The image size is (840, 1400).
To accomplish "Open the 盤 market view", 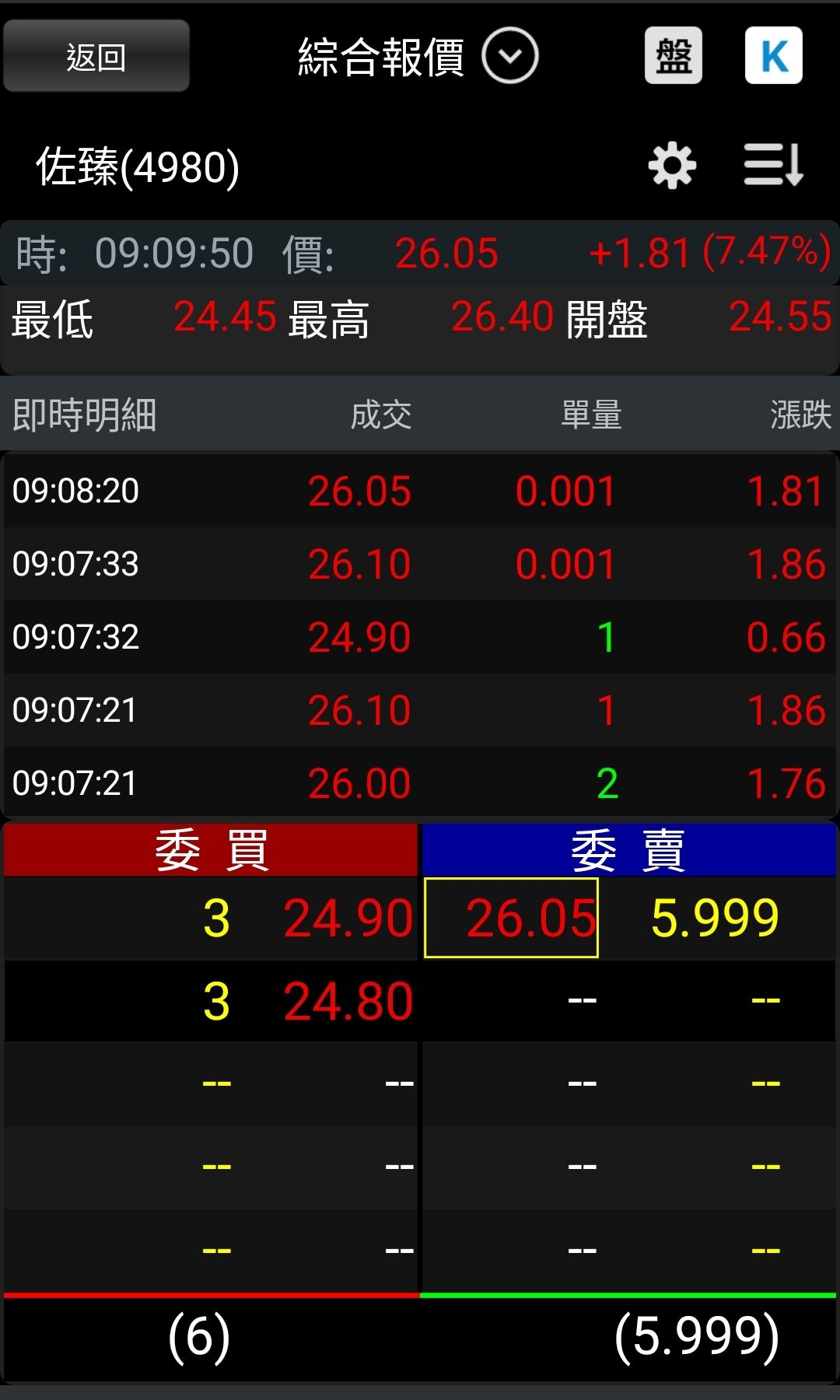I will [x=673, y=56].
